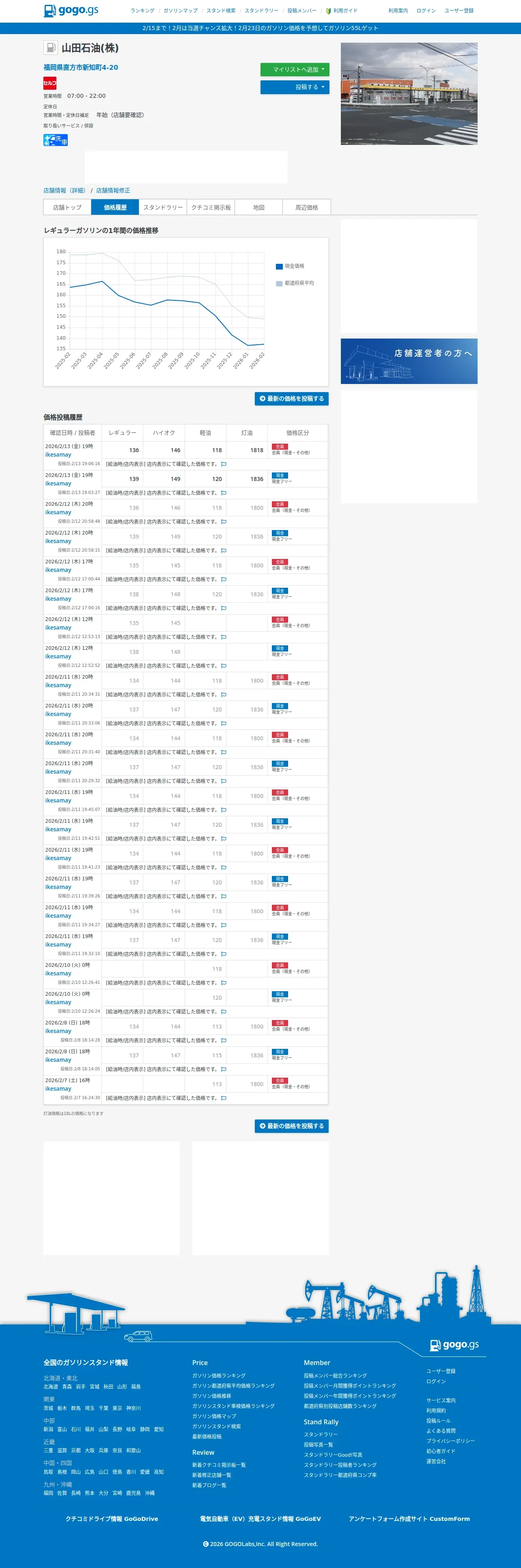Open the address link 福岡県直方市新知町4-20

(81, 67)
